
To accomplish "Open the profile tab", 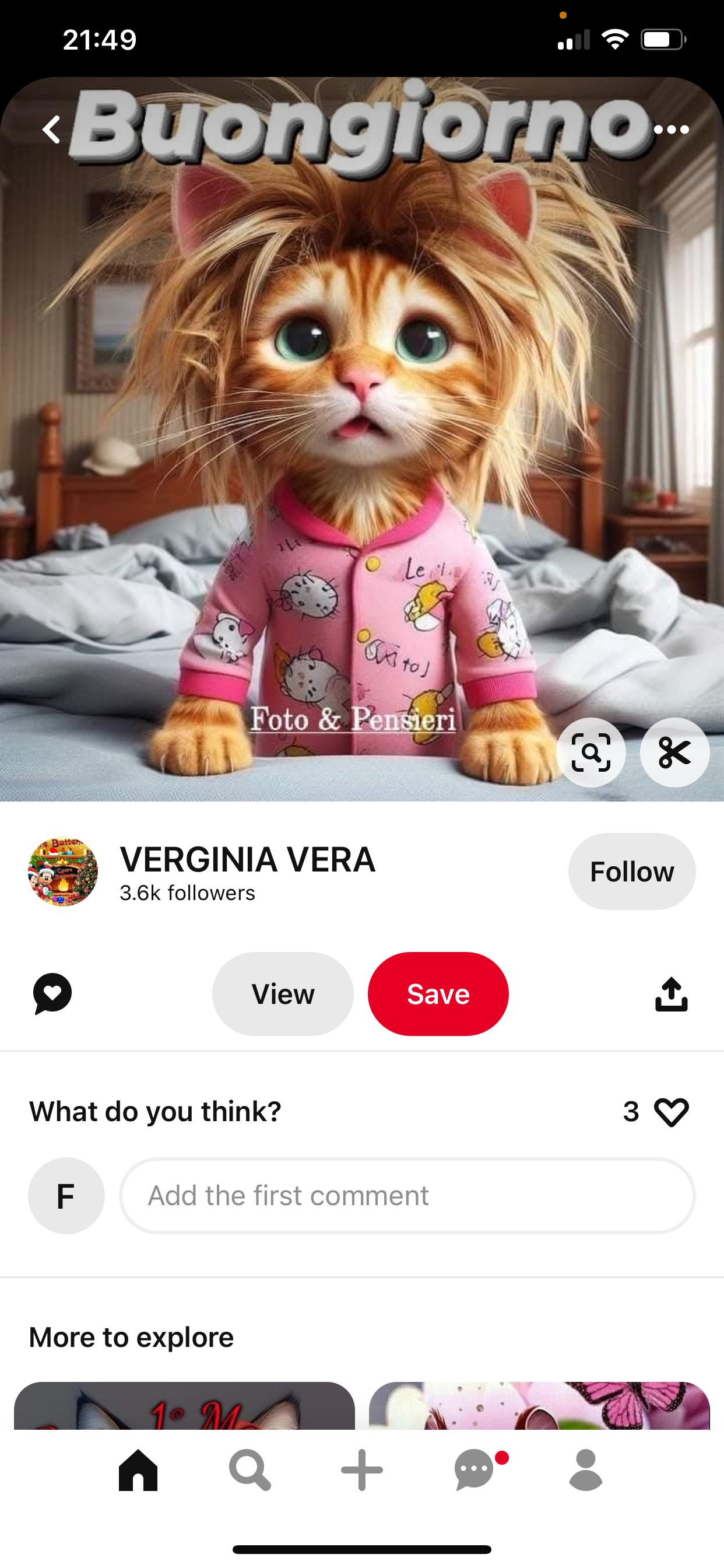I will pos(586,1470).
